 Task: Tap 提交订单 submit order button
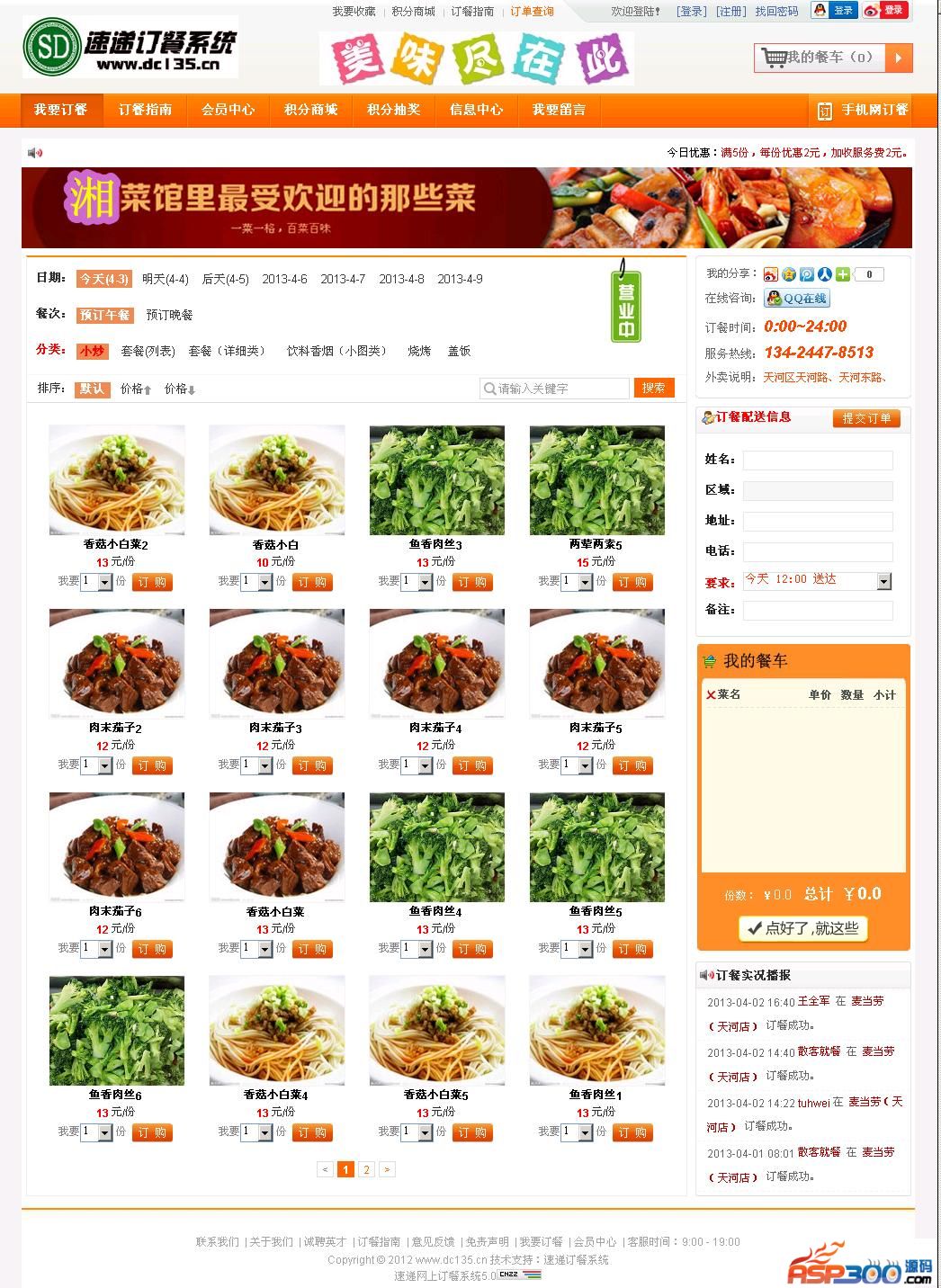tap(866, 418)
